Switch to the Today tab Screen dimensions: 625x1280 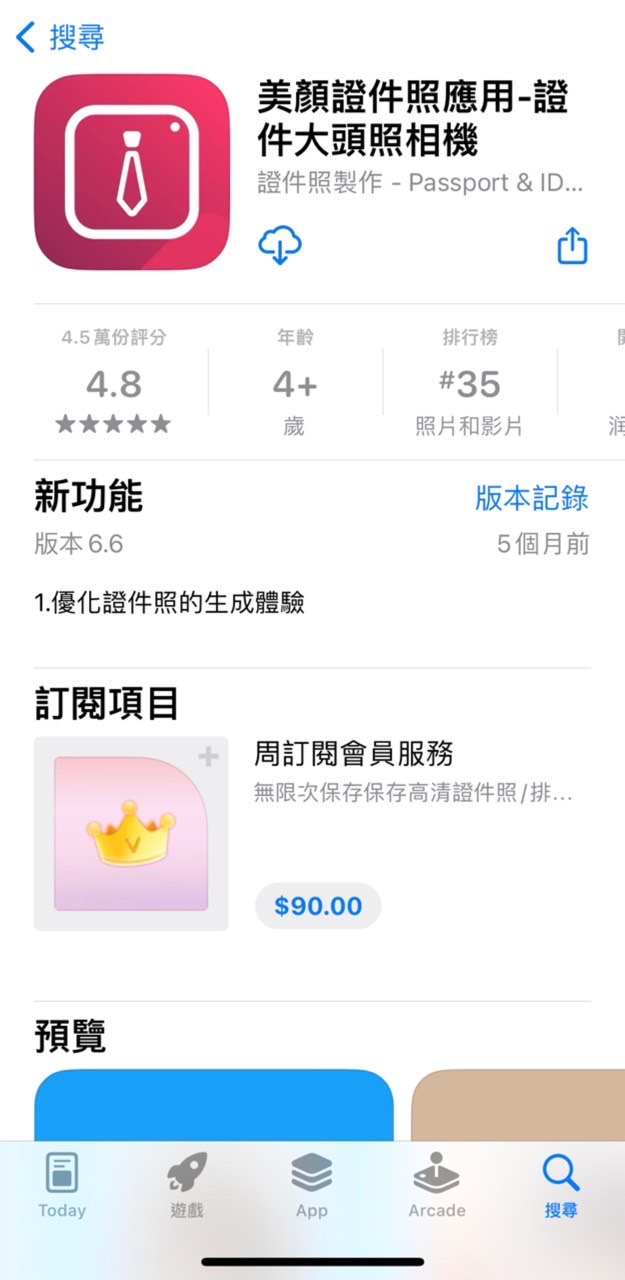[62, 1185]
